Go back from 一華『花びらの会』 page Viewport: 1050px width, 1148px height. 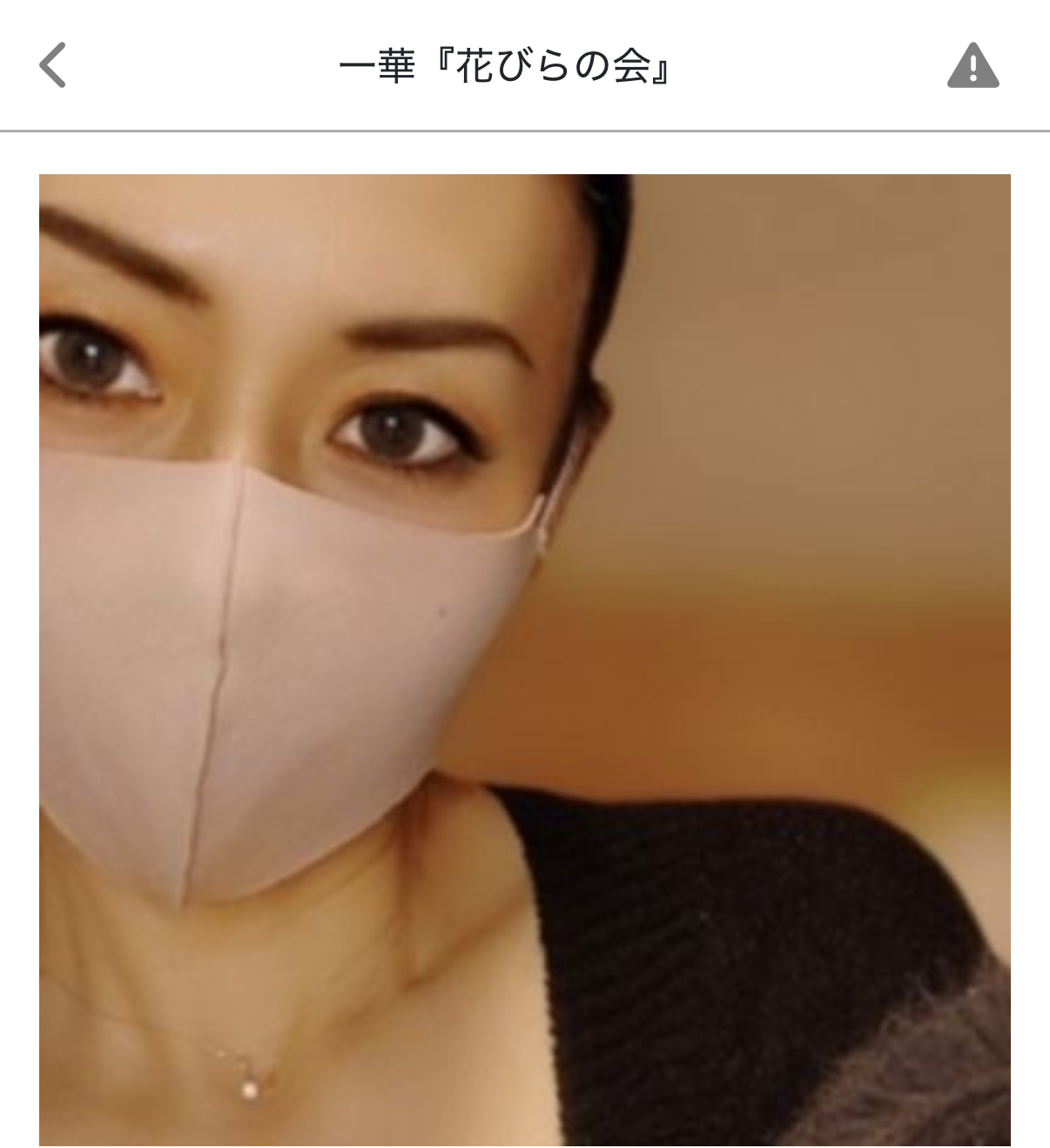(53, 65)
